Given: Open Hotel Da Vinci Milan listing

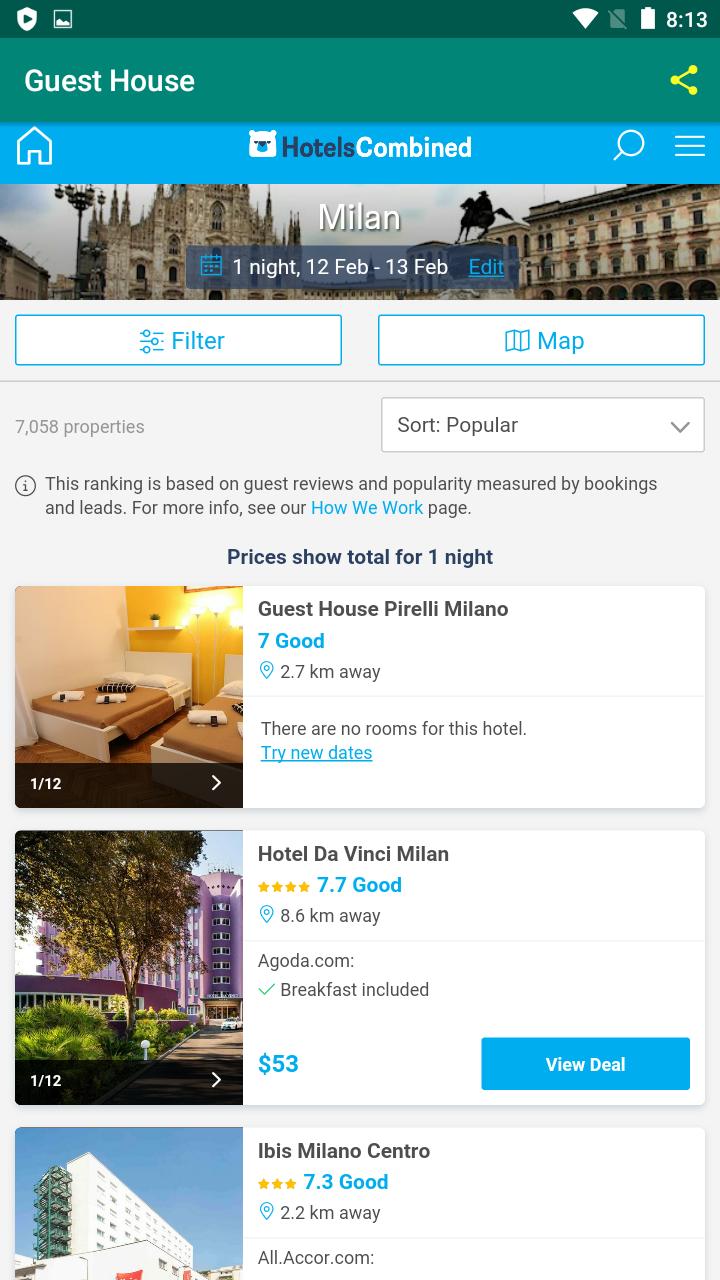Looking at the screenshot, I should pos(353,854).
